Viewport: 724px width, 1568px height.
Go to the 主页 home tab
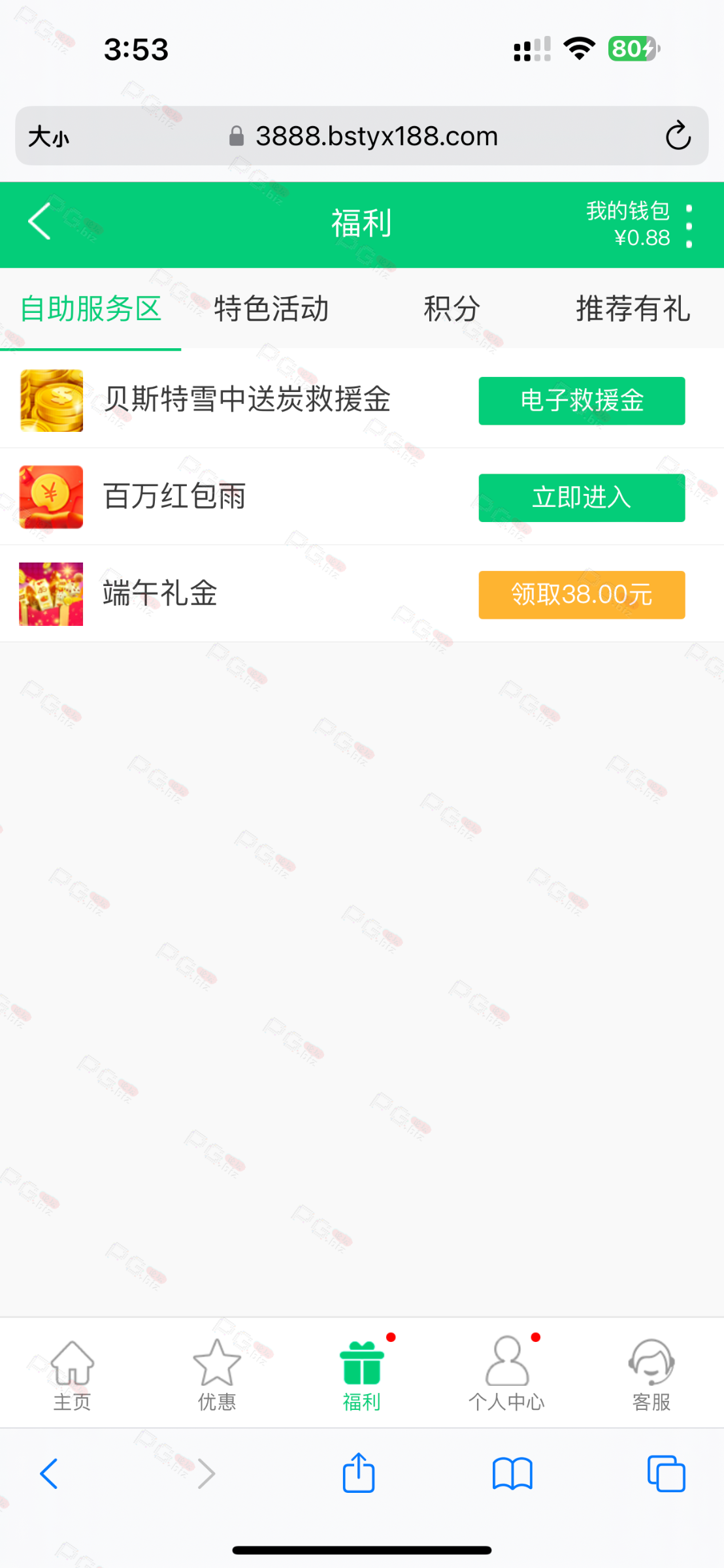[x=72, y=1374]
